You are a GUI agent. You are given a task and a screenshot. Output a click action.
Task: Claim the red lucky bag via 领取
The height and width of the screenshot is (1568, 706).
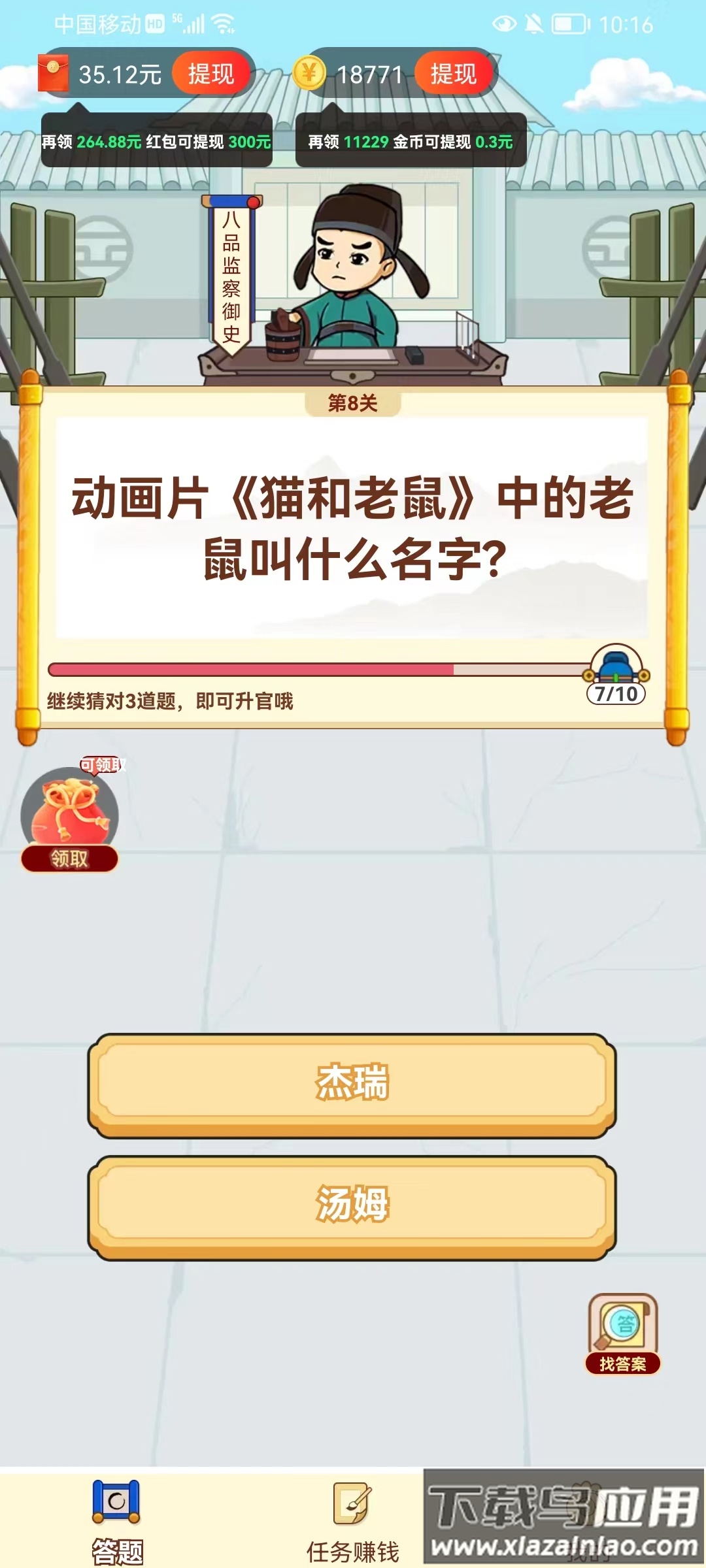69,857
